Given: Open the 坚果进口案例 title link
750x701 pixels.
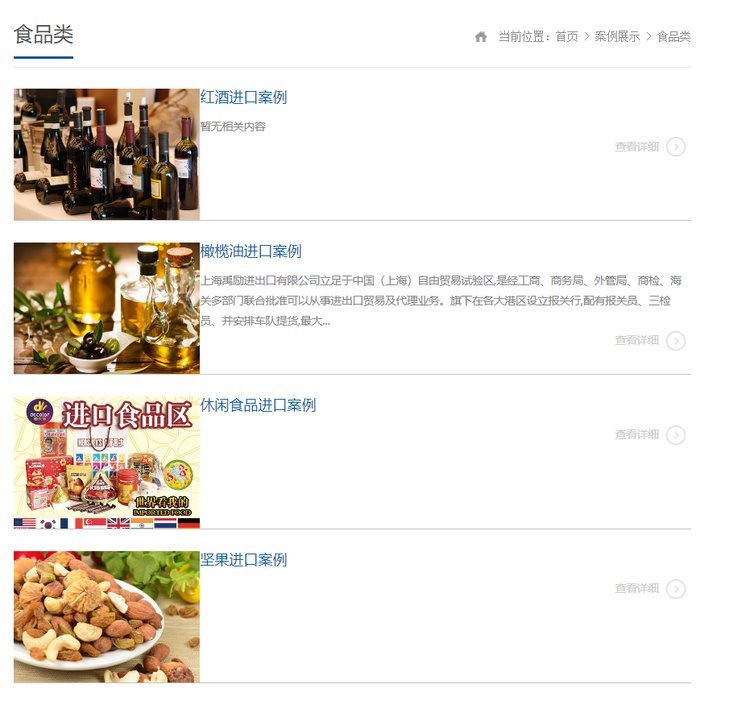Looking at the screenshot, I should click(243, 559).
